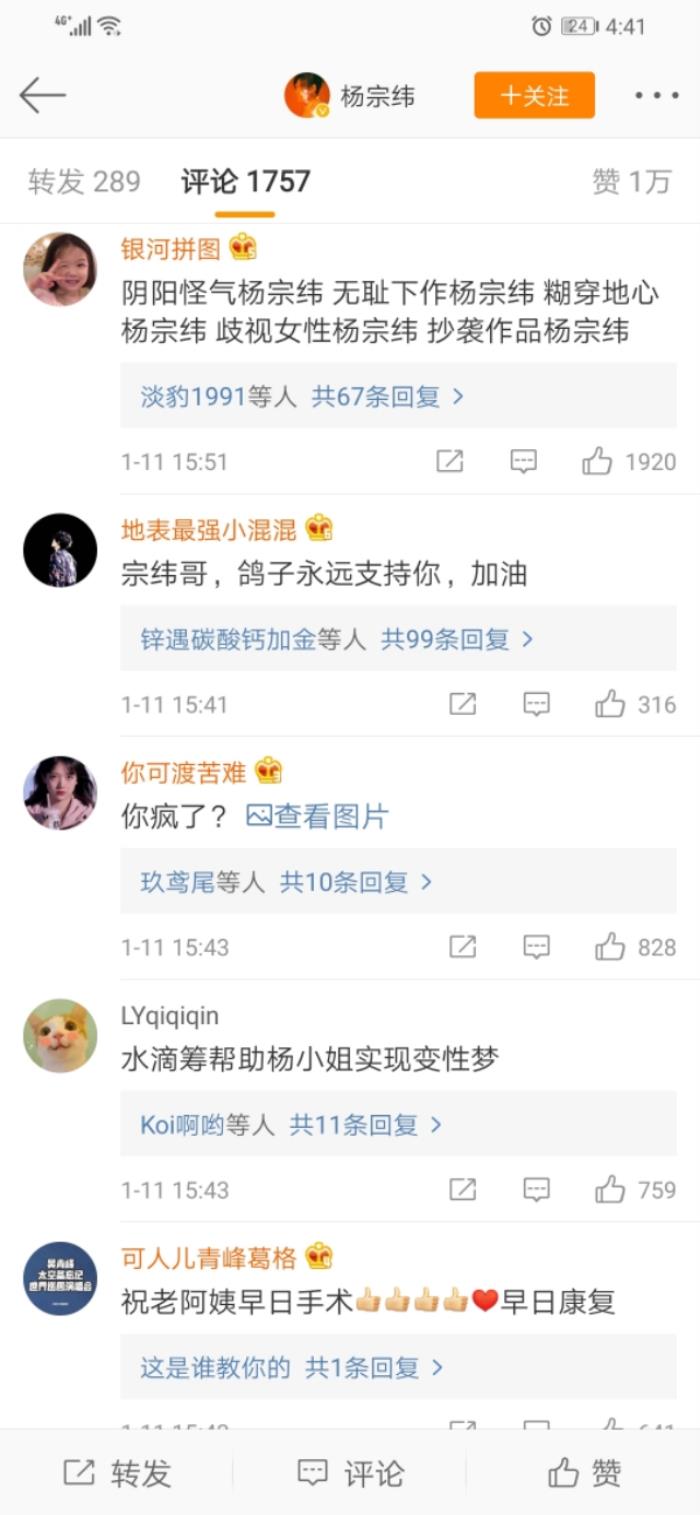The image size is (700, 1515).
Task: Switch to the 转发 289 tab
Action: coord(84,182)
